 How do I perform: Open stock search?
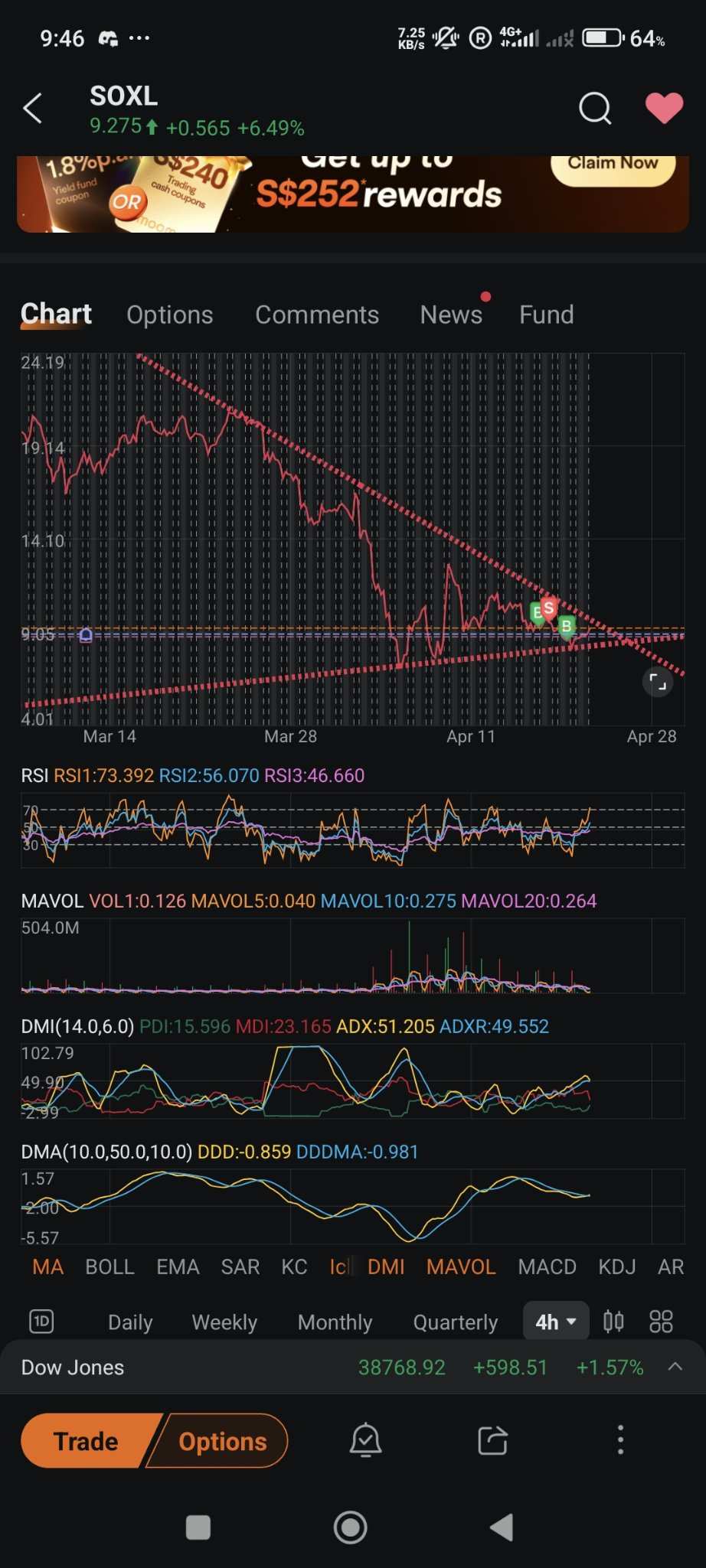594,108
